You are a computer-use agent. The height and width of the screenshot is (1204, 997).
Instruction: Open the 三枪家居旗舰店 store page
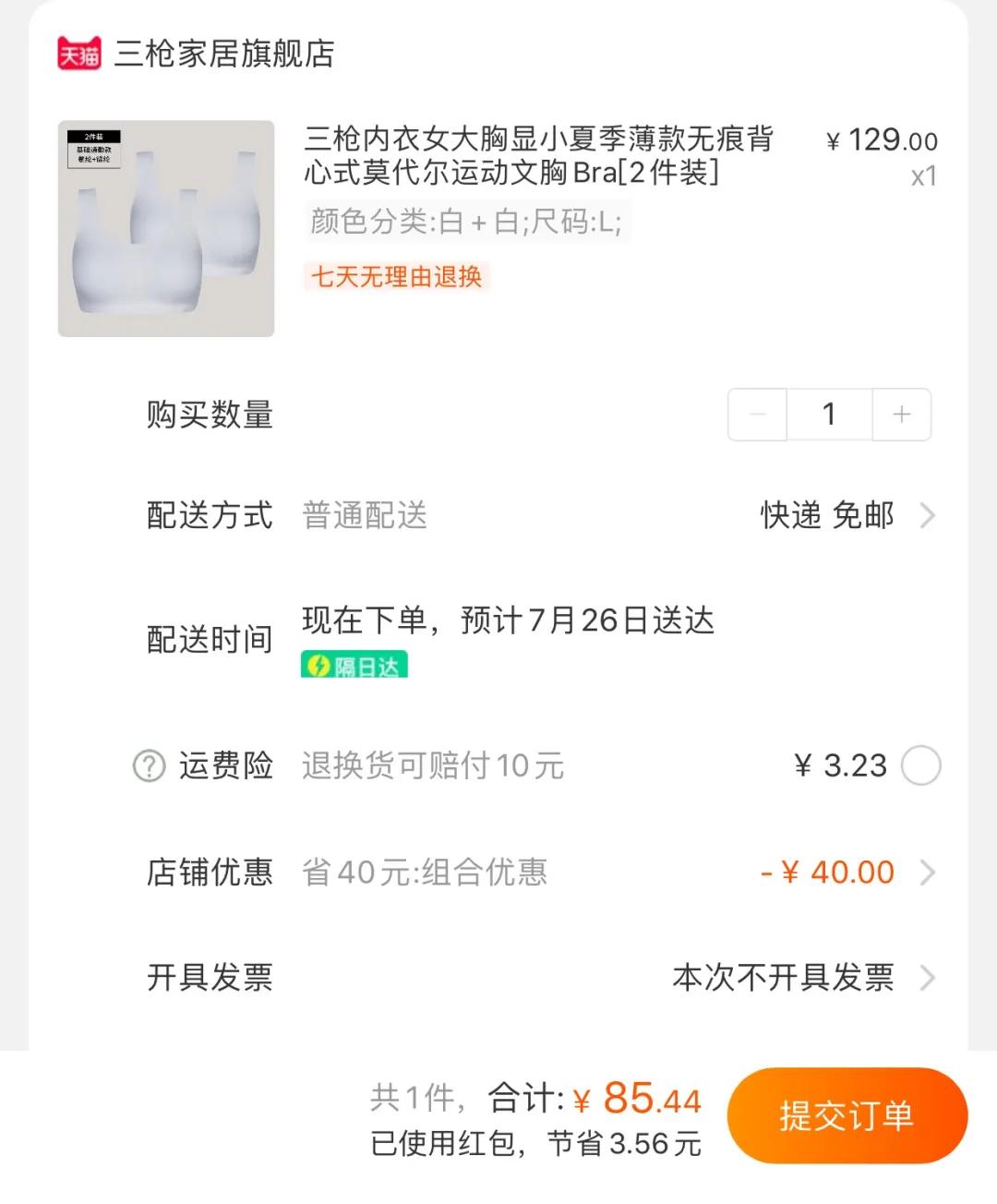pos(226,54)
